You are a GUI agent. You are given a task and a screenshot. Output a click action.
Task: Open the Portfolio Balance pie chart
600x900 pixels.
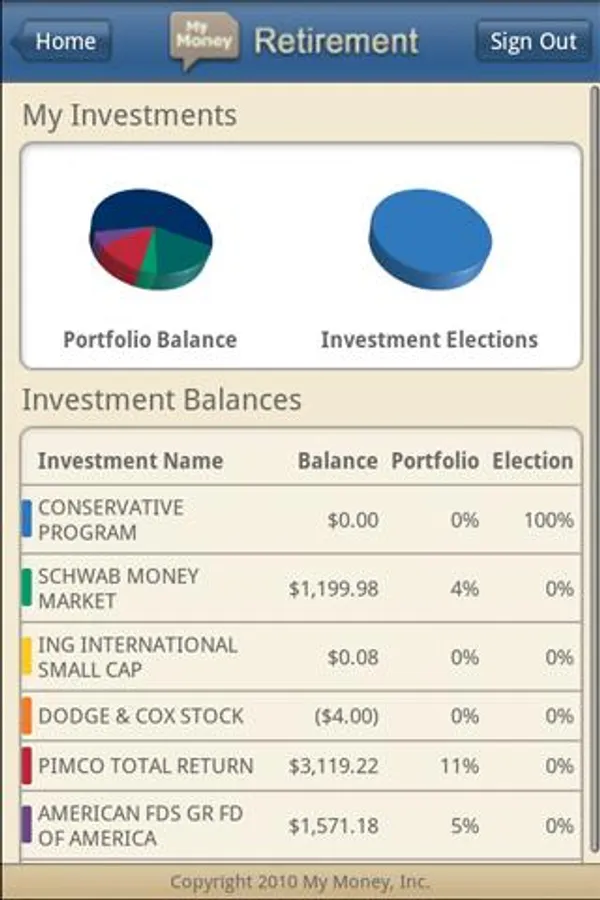150,239
